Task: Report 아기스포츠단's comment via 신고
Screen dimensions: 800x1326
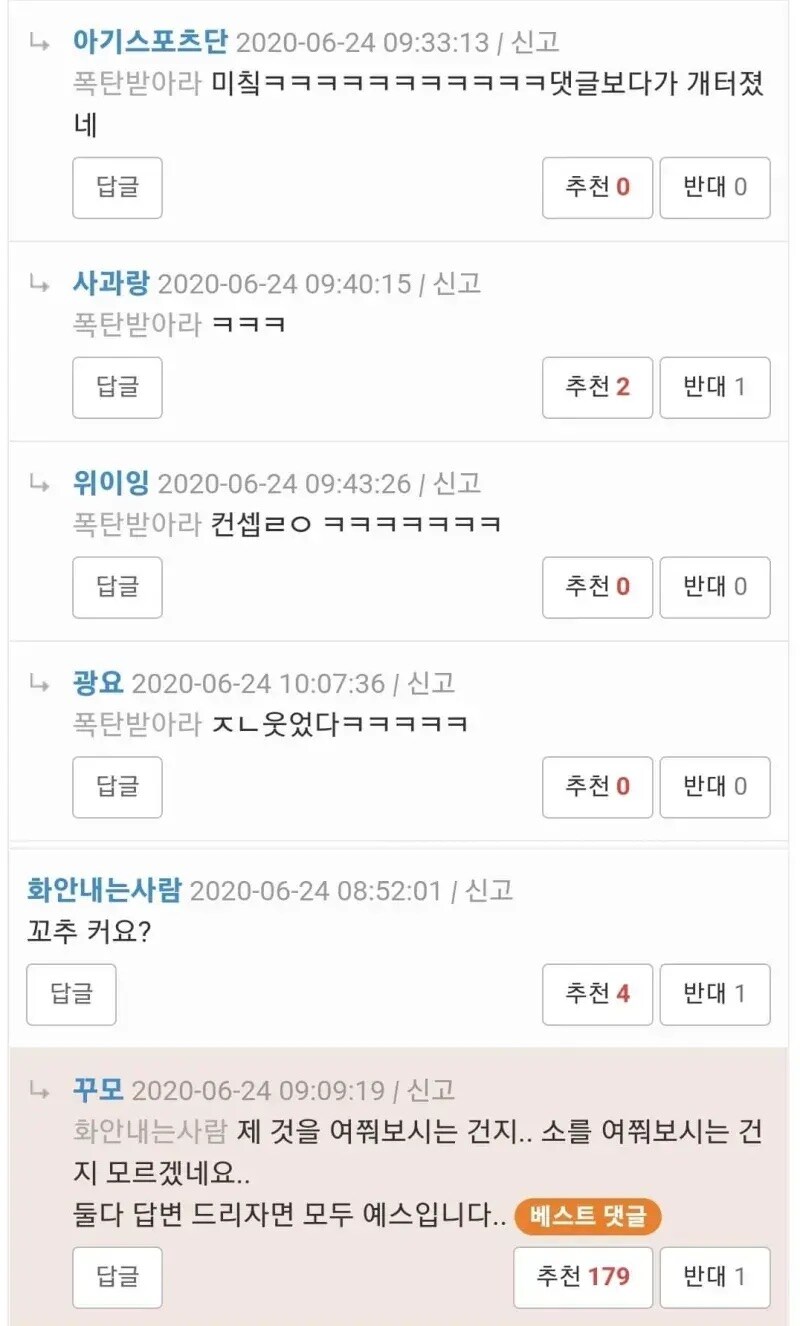Action: 535,43
